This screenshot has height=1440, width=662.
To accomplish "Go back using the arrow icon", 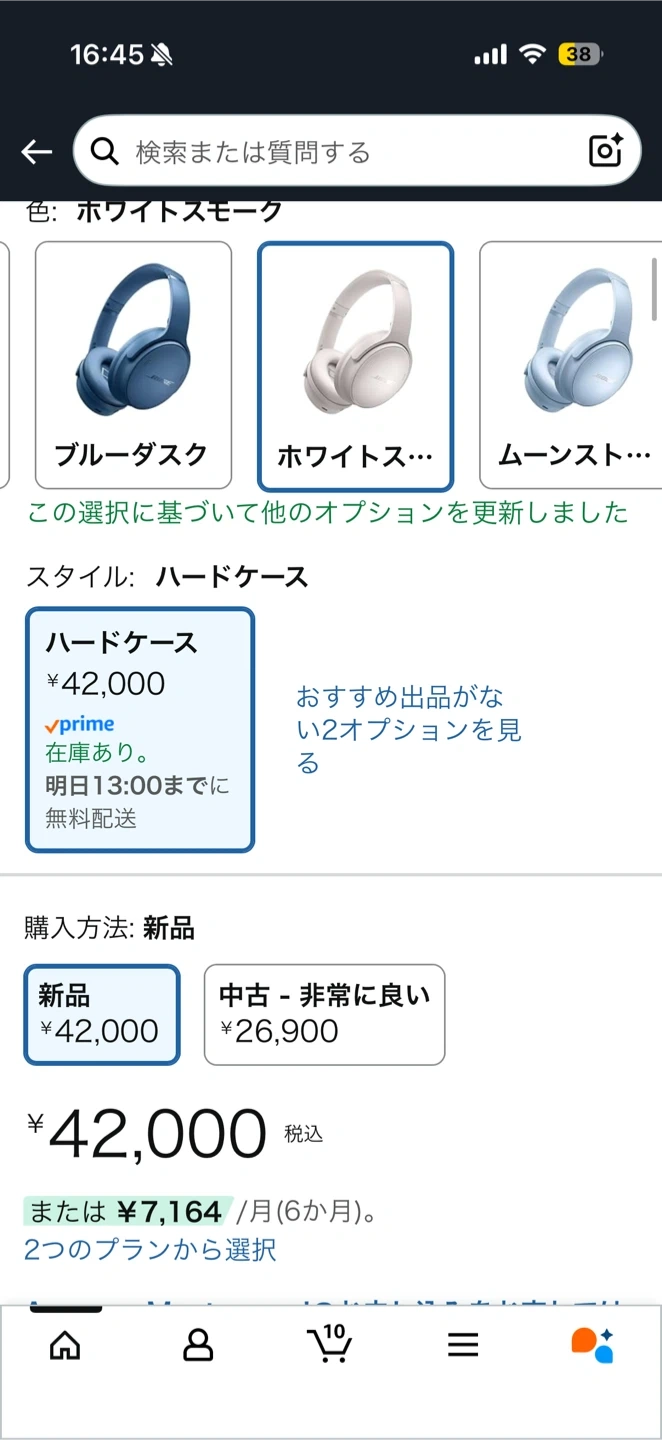I will [37, 152].
